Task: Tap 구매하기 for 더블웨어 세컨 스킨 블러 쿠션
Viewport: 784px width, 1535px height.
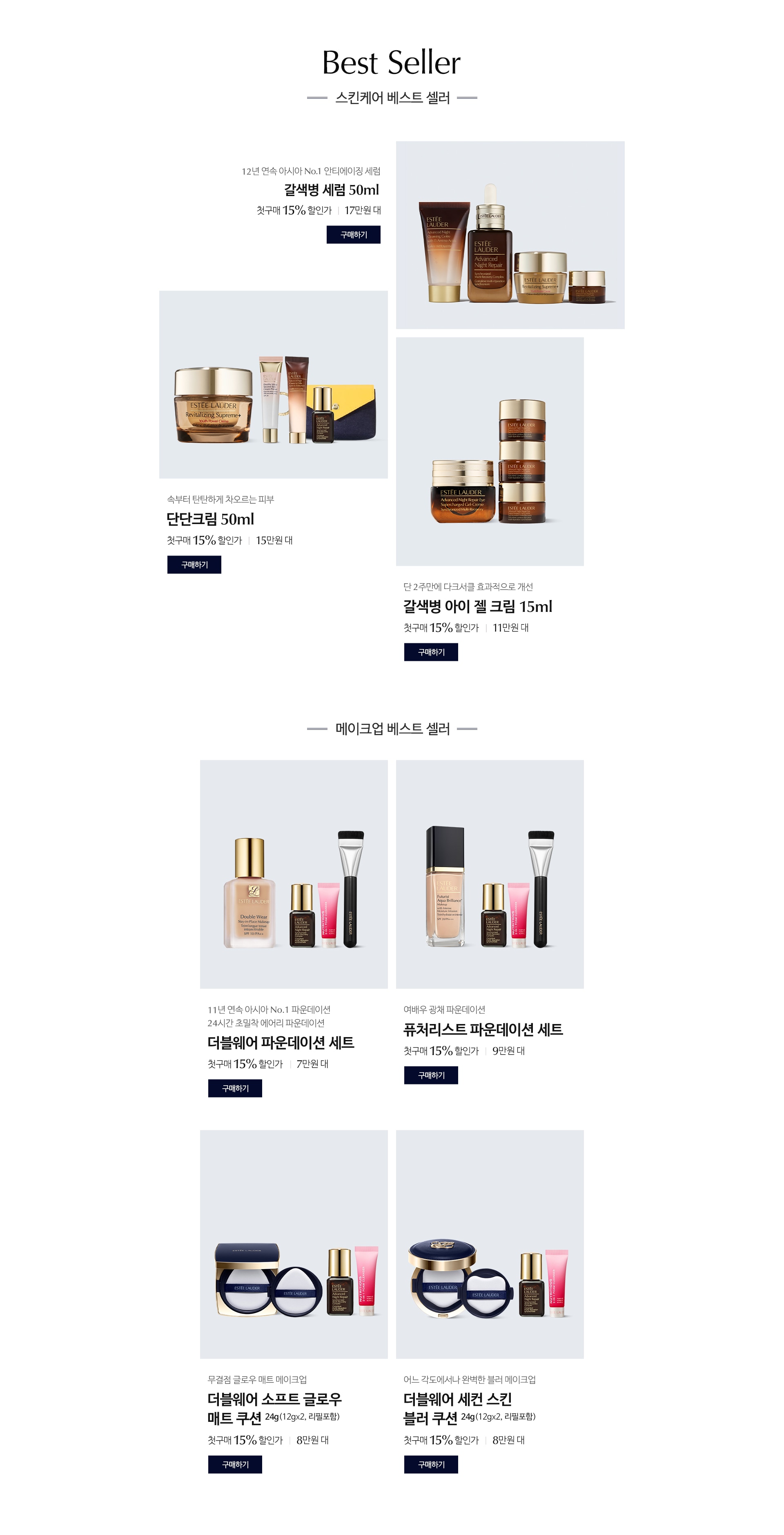Action: [x=431, y=1464]
